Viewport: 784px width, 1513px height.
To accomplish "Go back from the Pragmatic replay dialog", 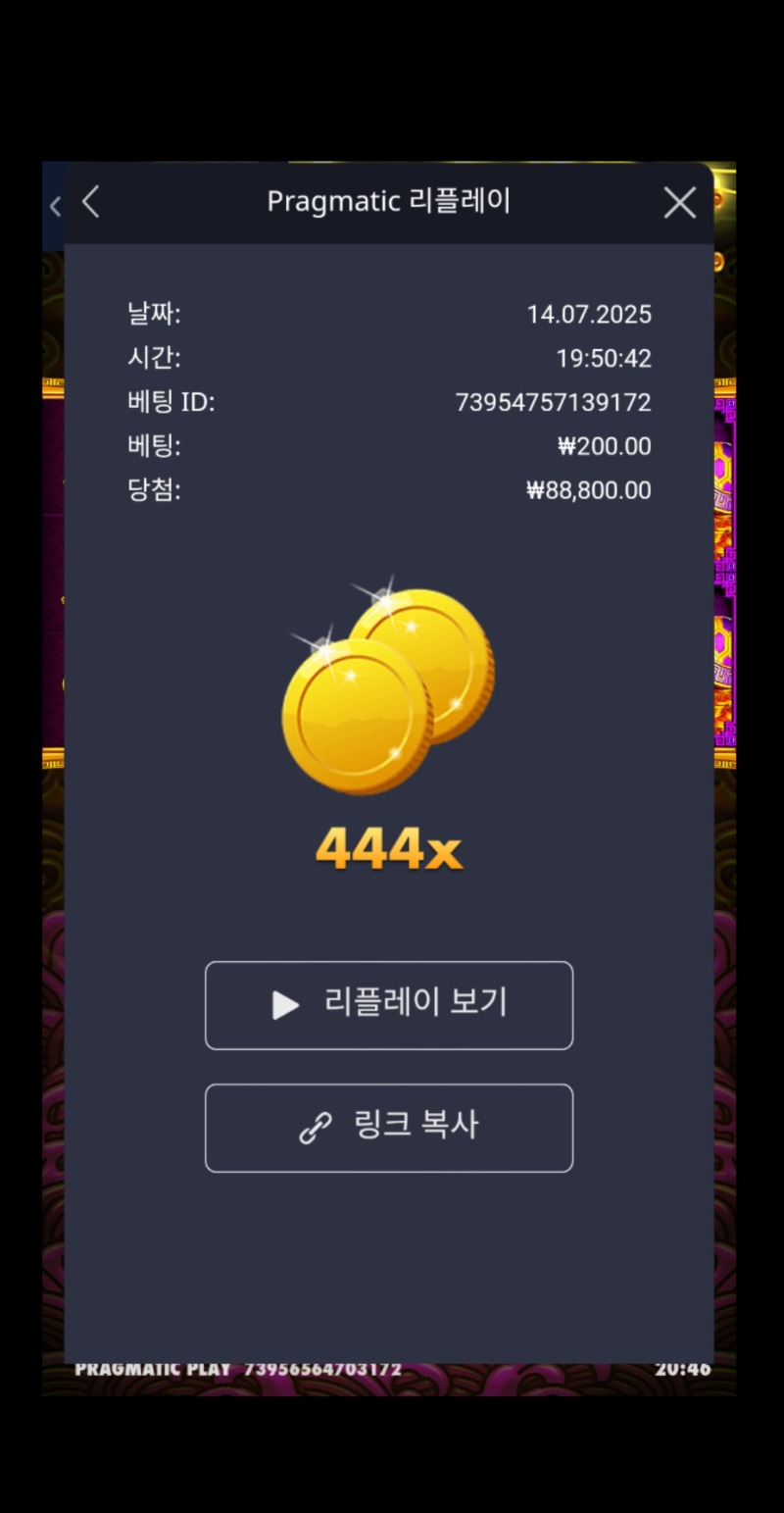I will (91, 202).
